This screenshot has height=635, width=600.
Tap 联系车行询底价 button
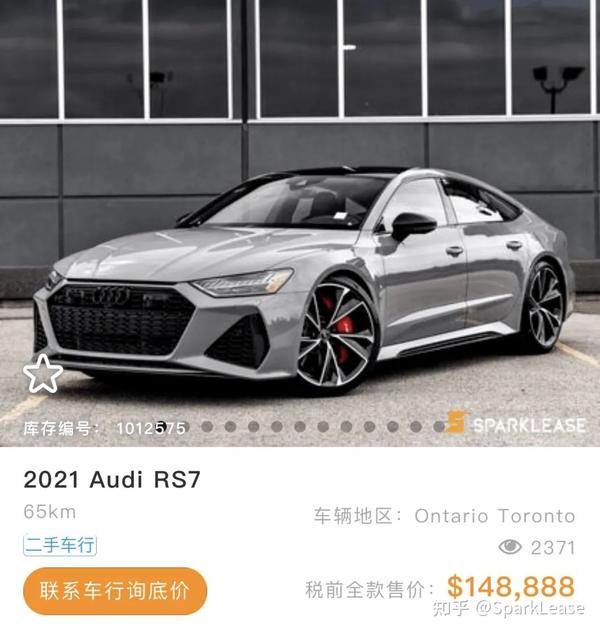pyautogui.click(x=114, y=590)
